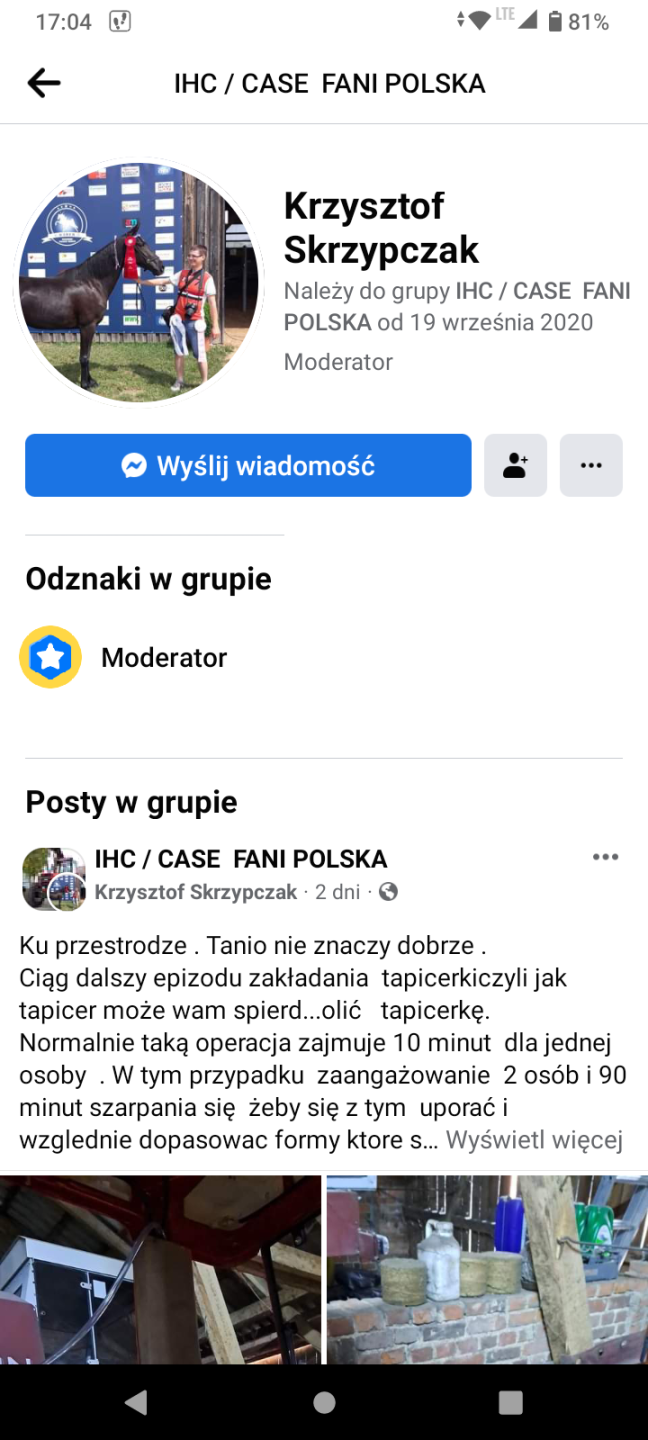
Task: Open recent apps from navigation bar
Action: [510, 1402]
